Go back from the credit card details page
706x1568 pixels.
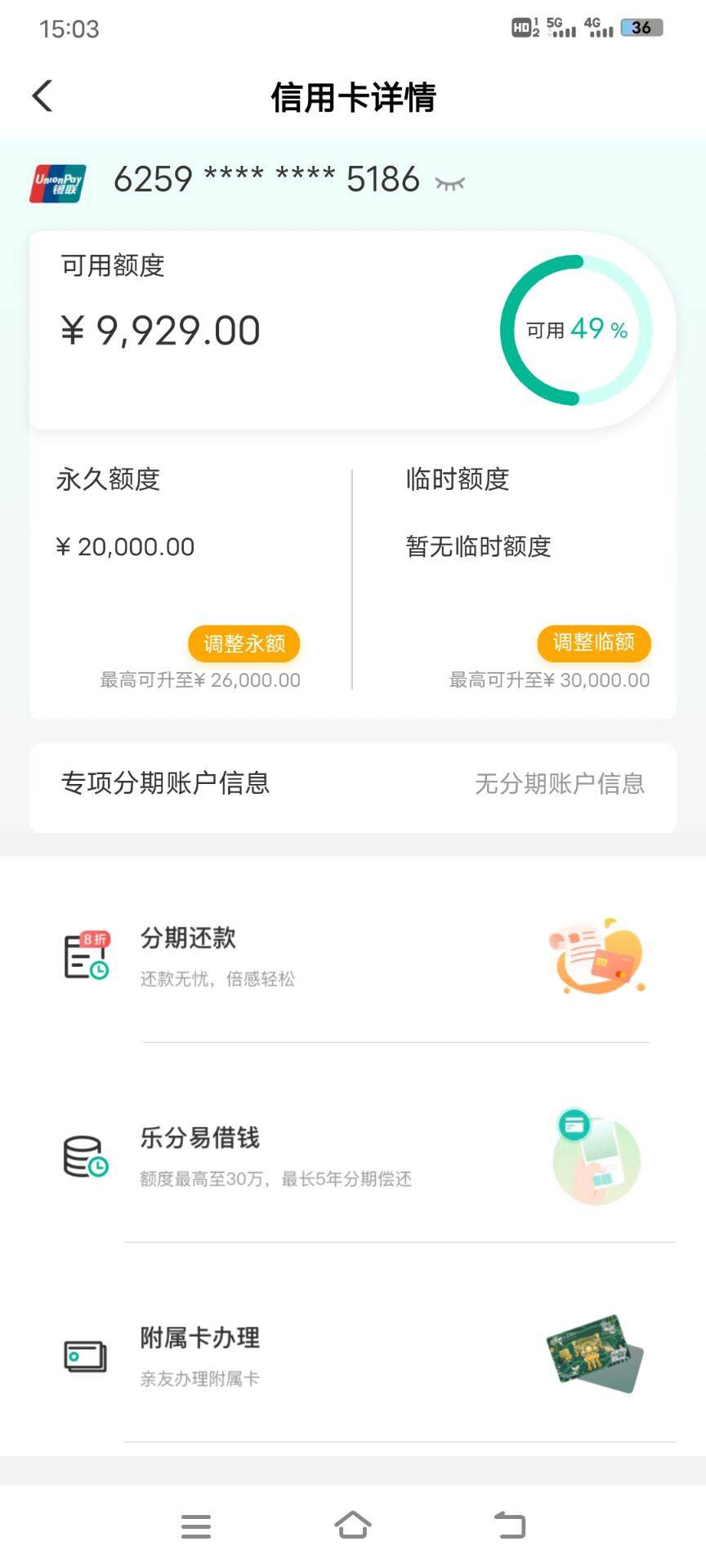[42, 96]
